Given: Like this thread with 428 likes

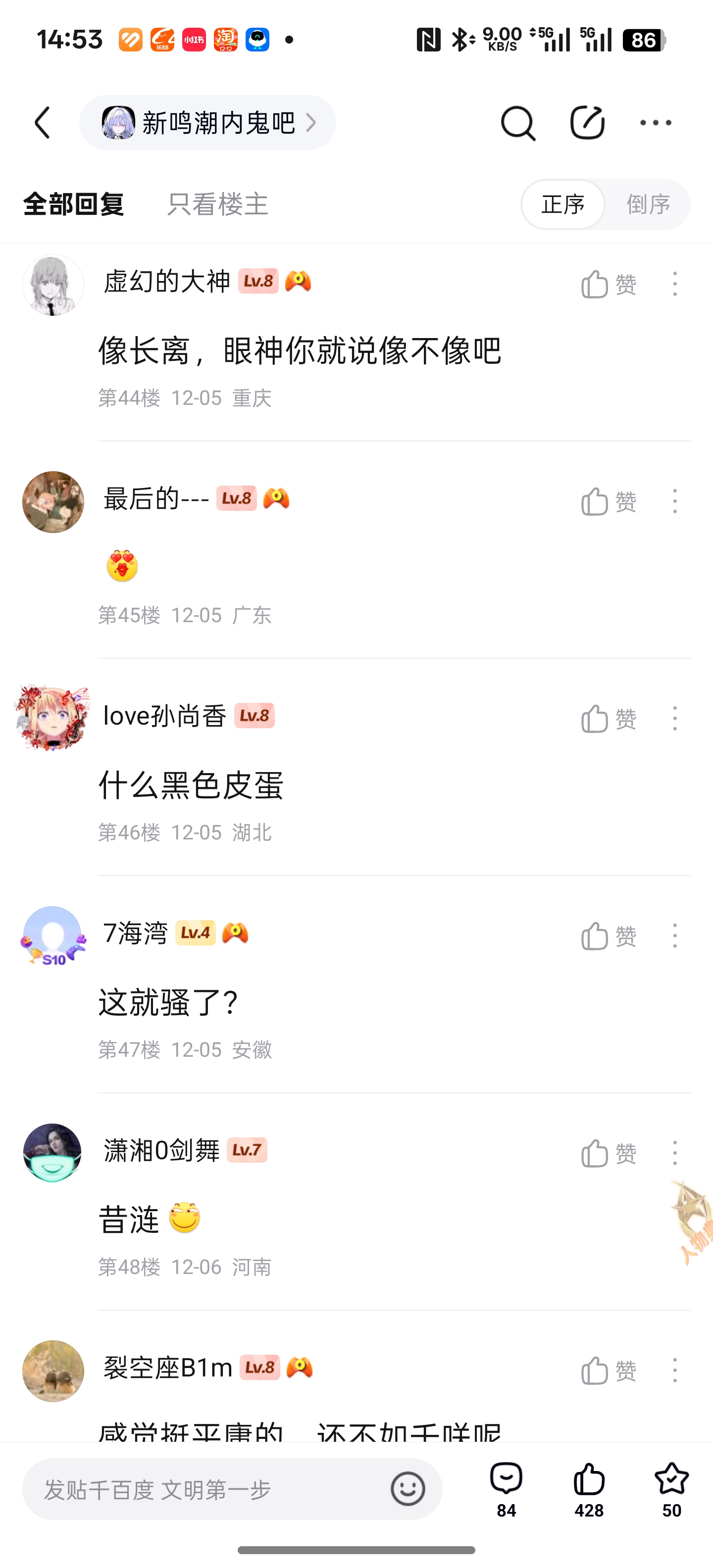Looking at the screenshot, I should pyautogui.click(x=589, y=1489).
